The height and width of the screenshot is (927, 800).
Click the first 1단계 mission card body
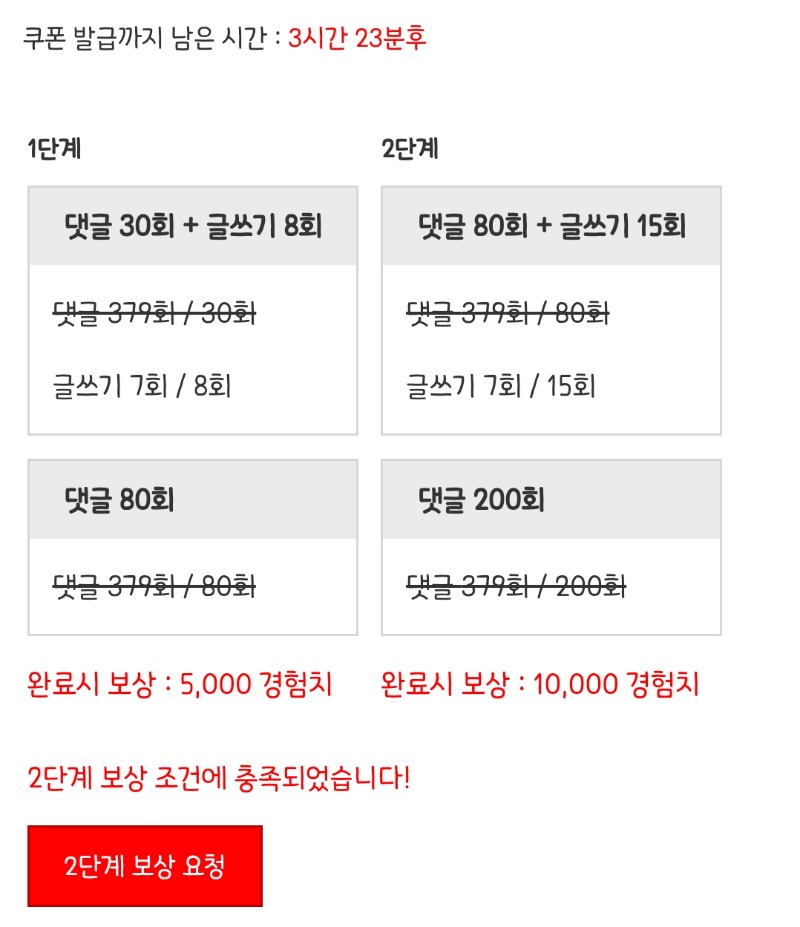click(x=192, y=350)
